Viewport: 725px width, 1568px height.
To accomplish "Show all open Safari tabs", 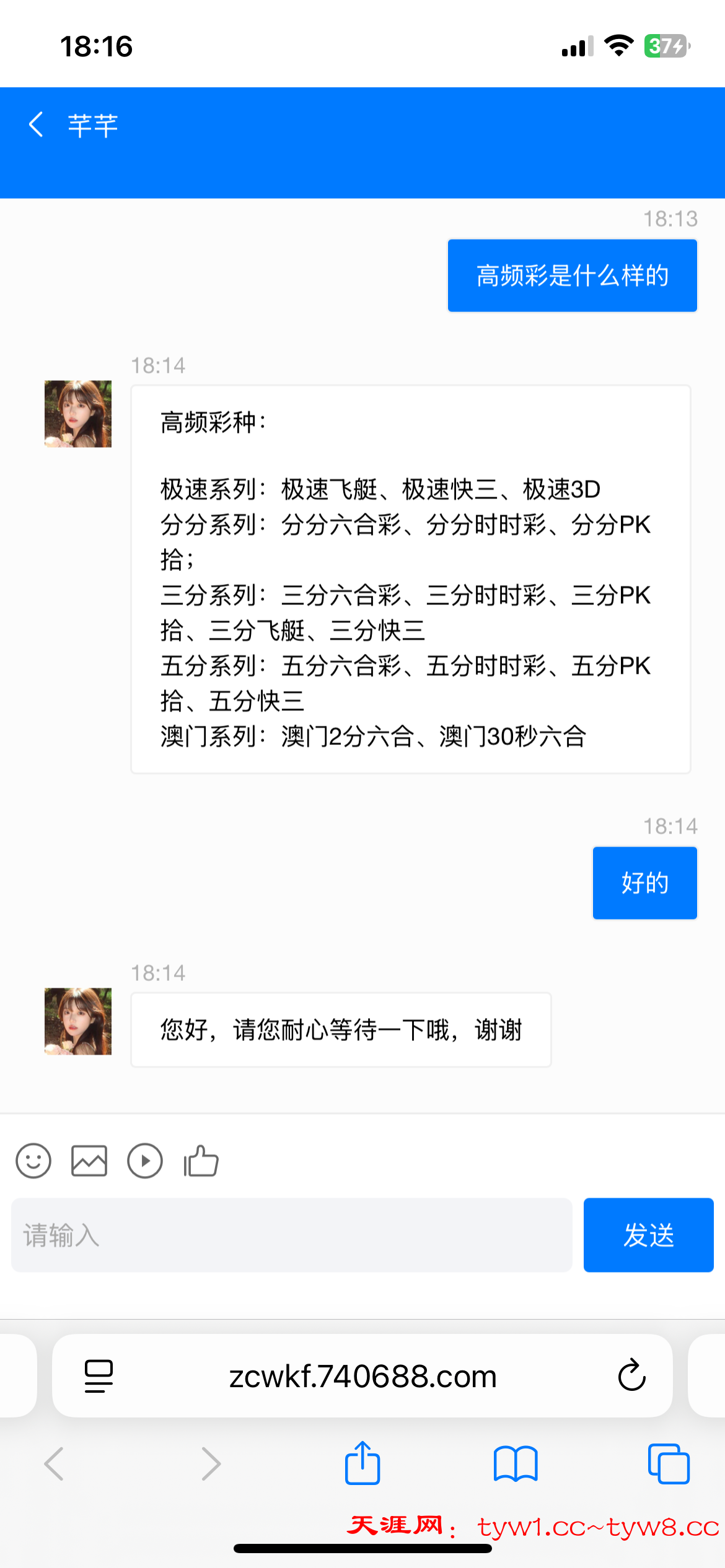I will pos(668,1463).
